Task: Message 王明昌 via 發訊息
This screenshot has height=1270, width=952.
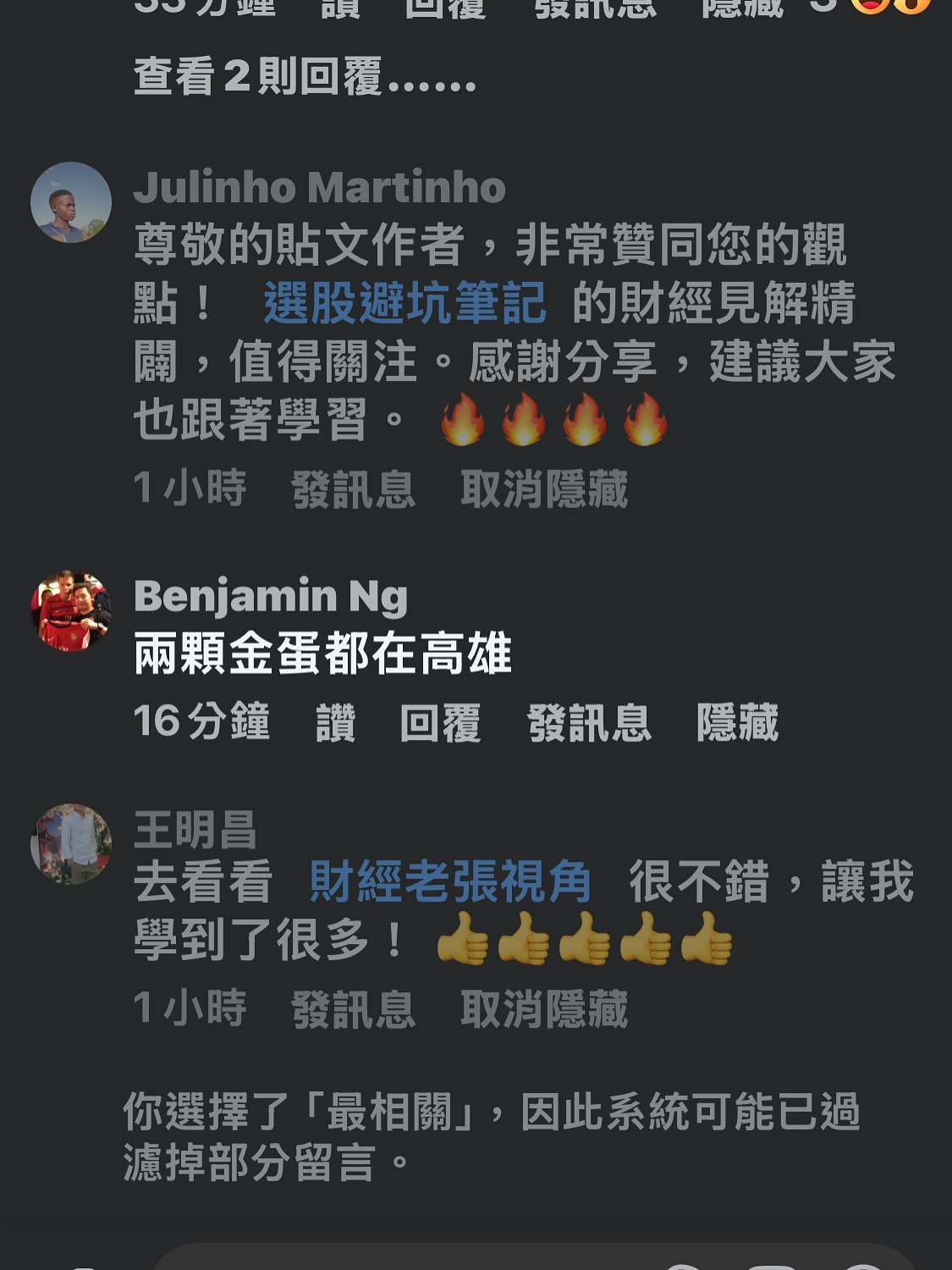Action: coord(353,1009)
